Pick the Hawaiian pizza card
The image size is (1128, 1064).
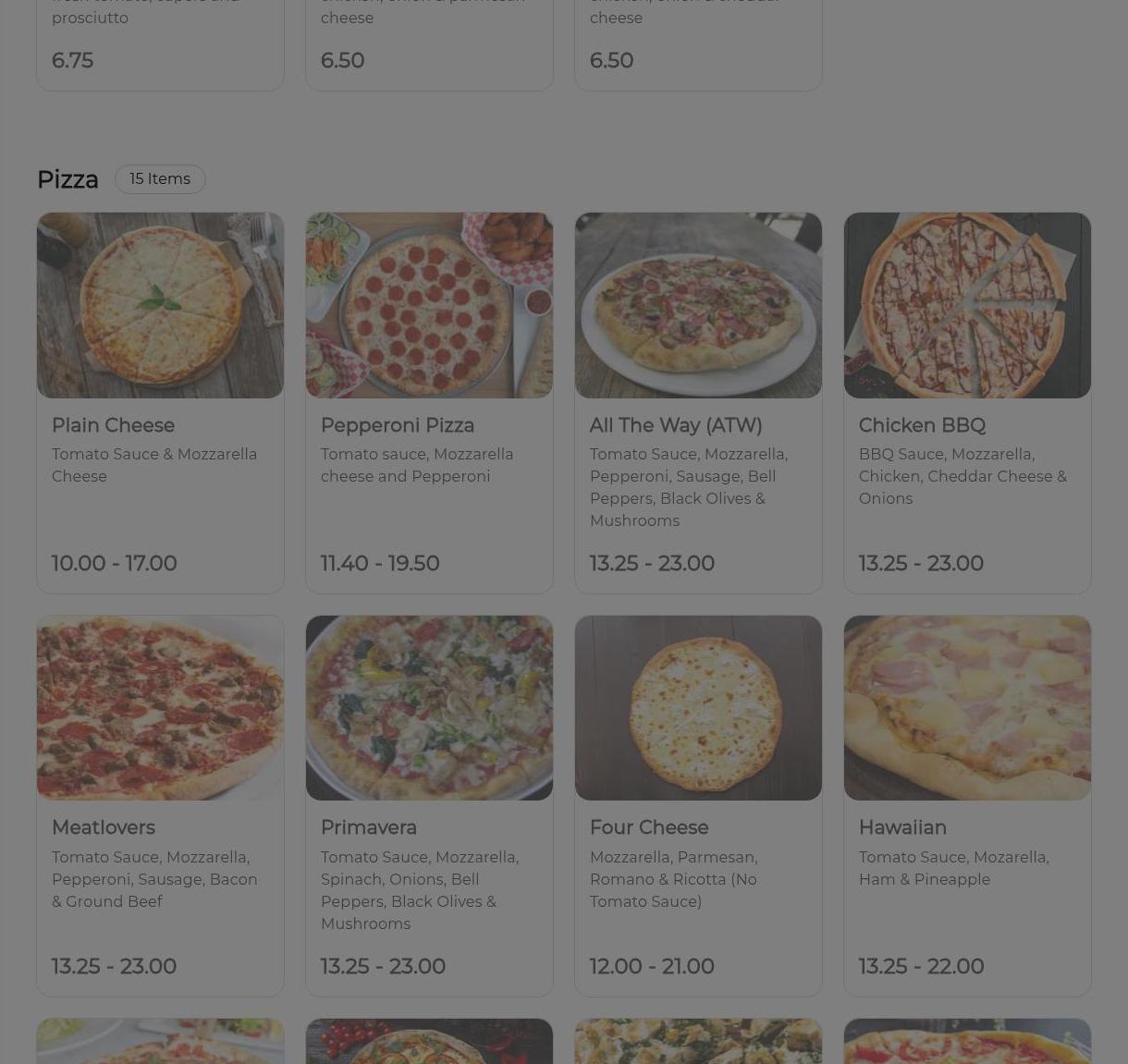click(x=967, y=805)
